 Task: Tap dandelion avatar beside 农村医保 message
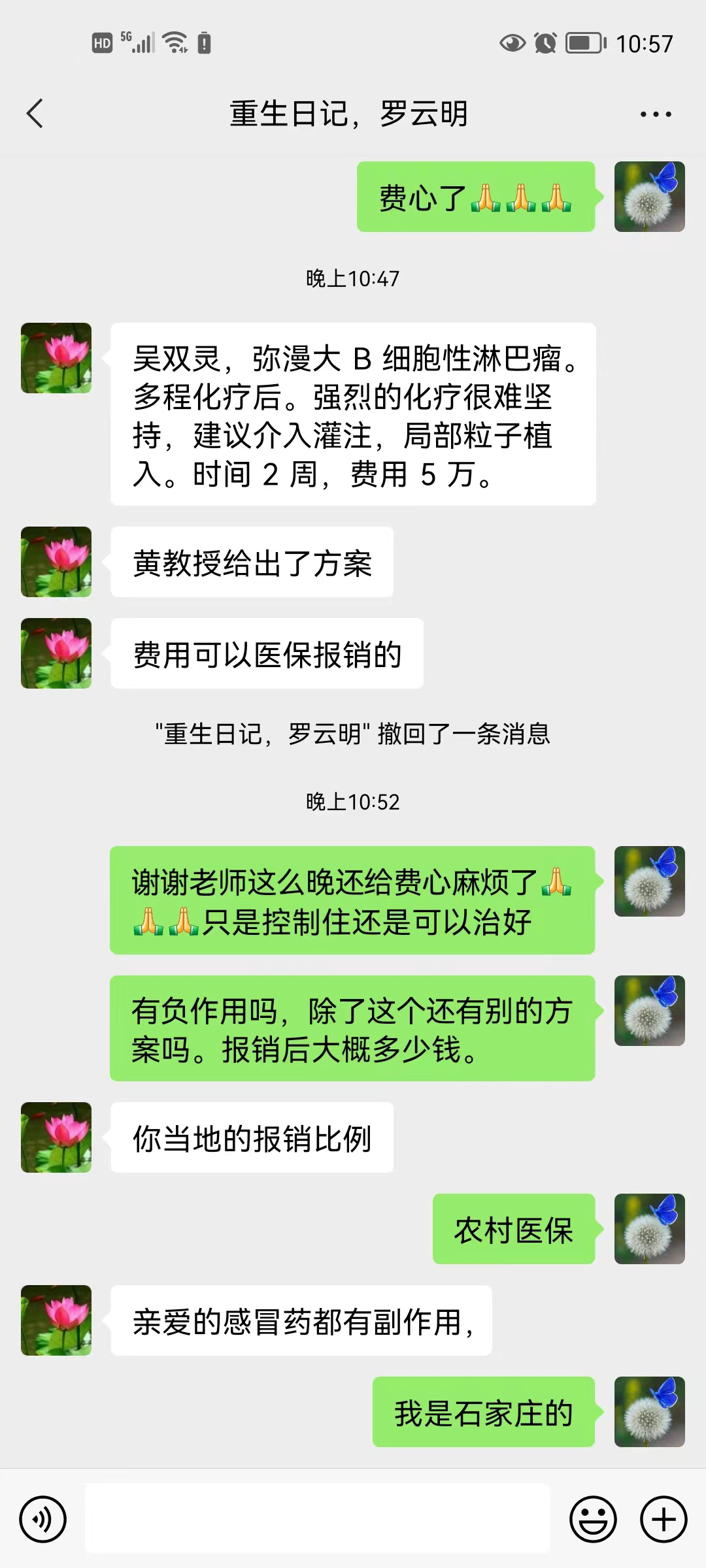(x=649, y=1229)
